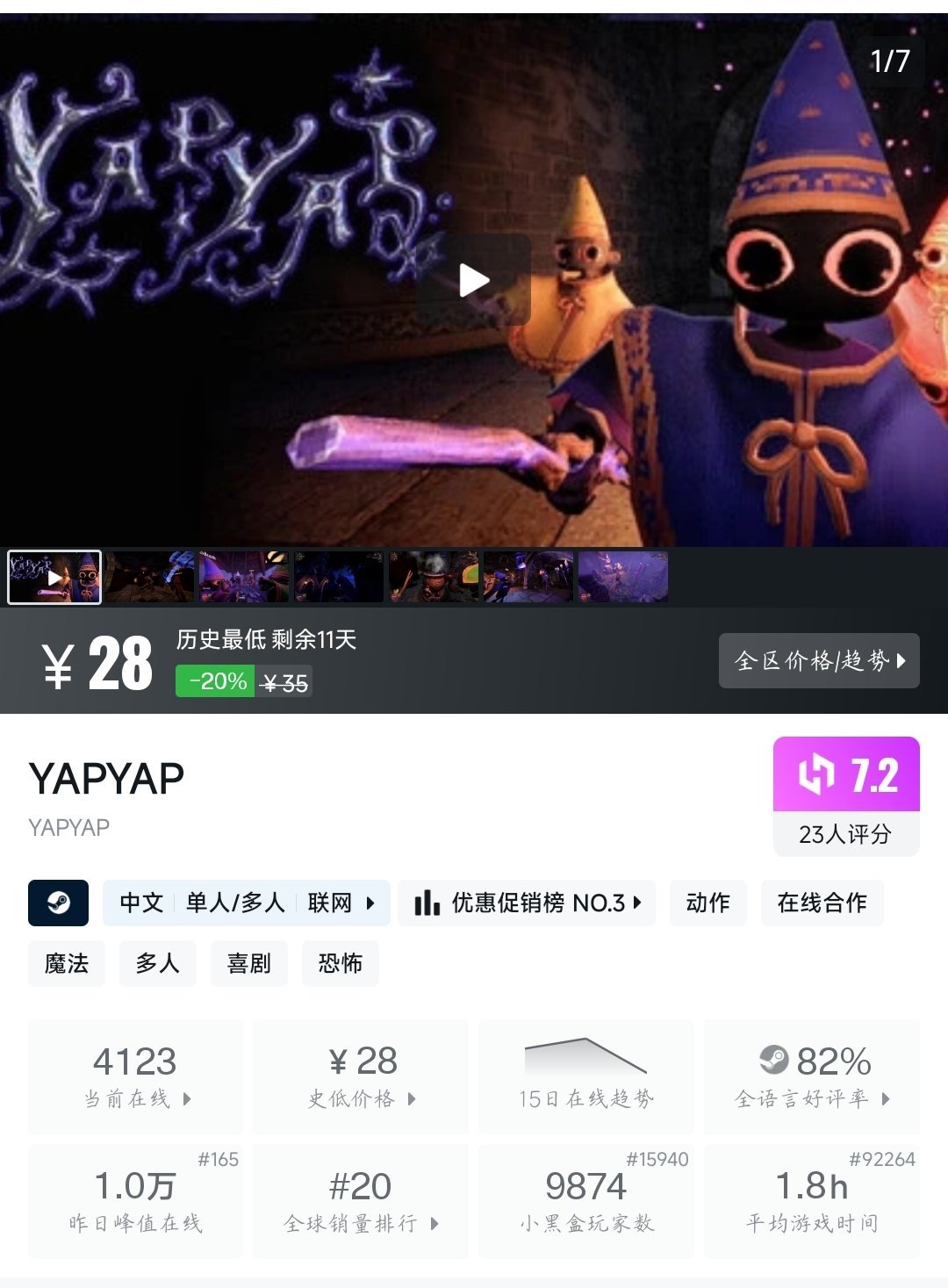Viewport: 948px width, 1288px height.
Task: Open 全区价格/趋势 price trend
Action: [818, 660]
